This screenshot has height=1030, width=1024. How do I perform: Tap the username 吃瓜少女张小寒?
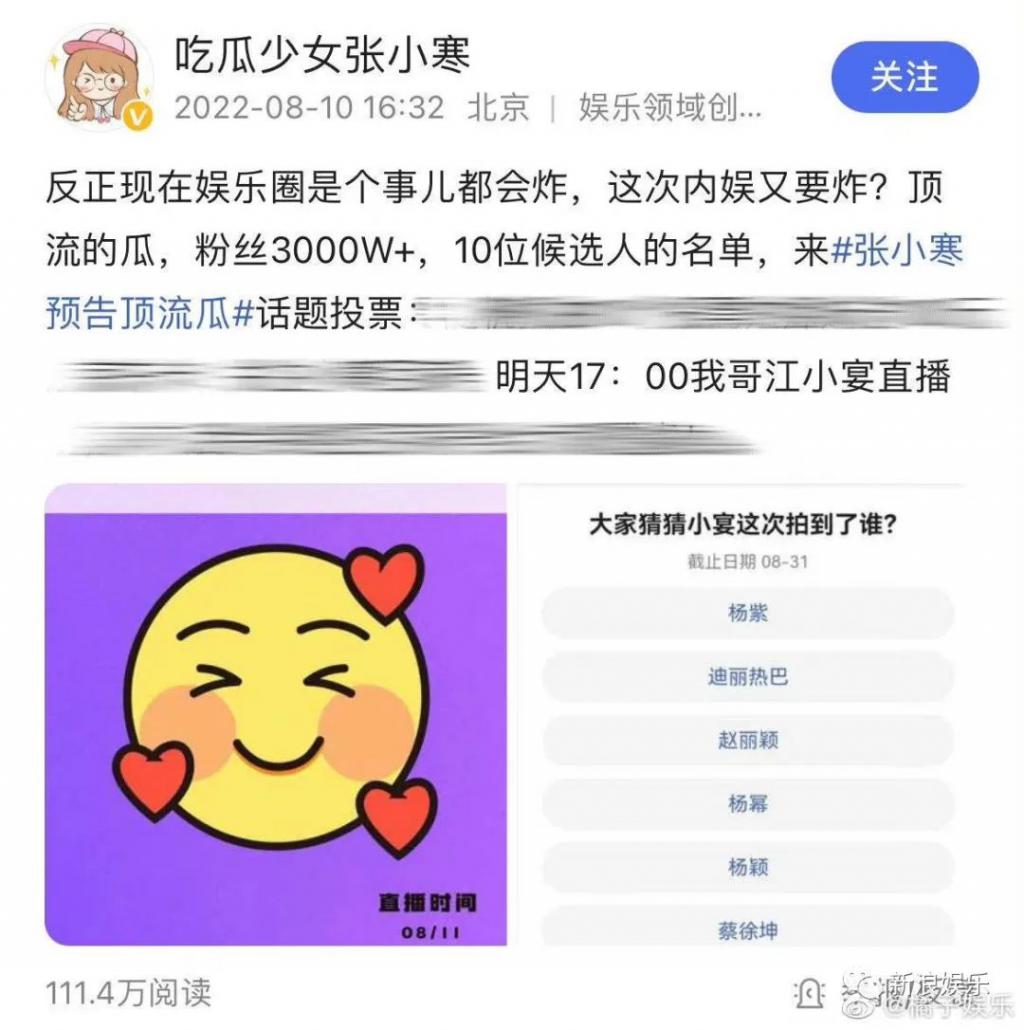pos(322,53)
